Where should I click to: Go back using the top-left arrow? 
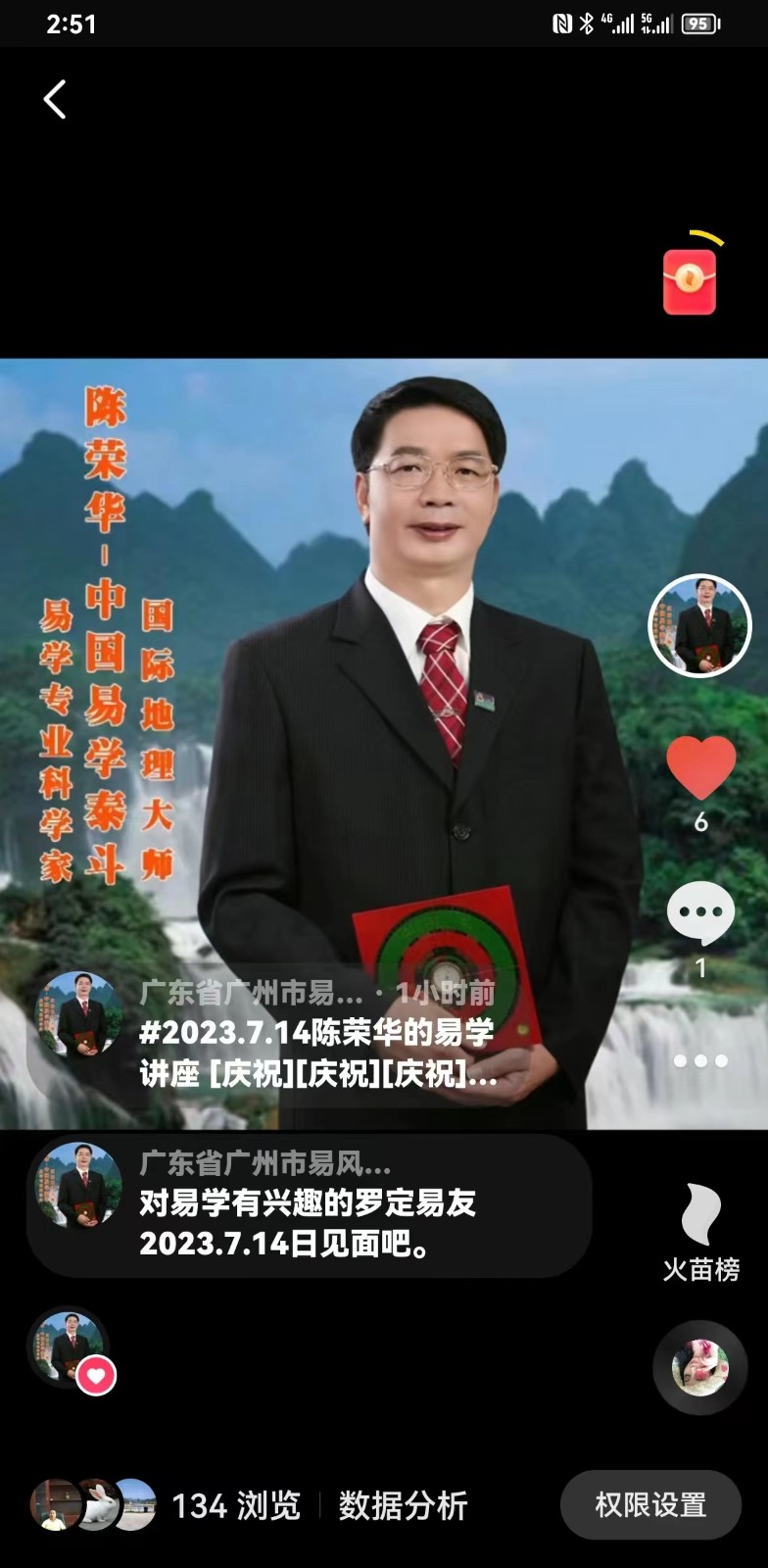[55, 99]
